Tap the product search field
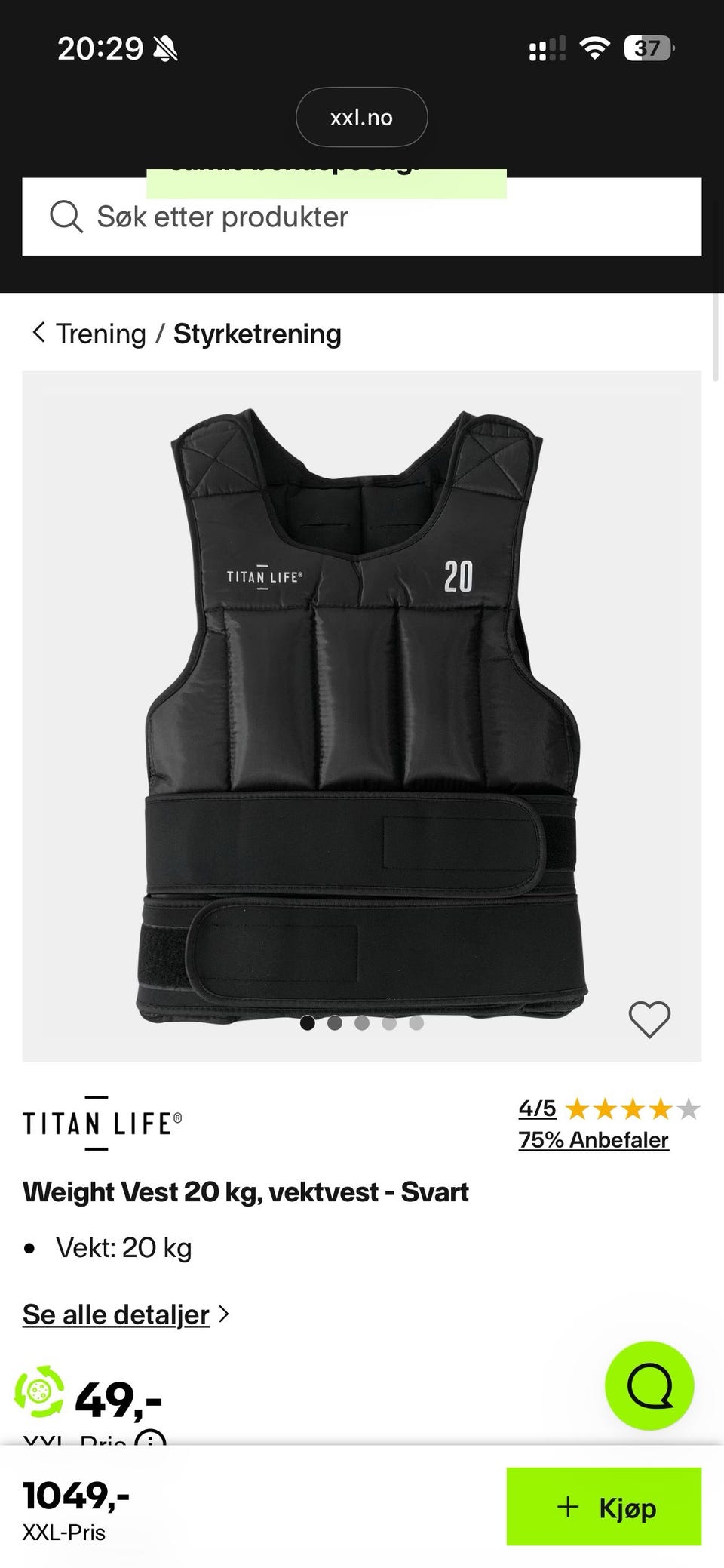Screen dimensions: 724x1568 point(362,217)
